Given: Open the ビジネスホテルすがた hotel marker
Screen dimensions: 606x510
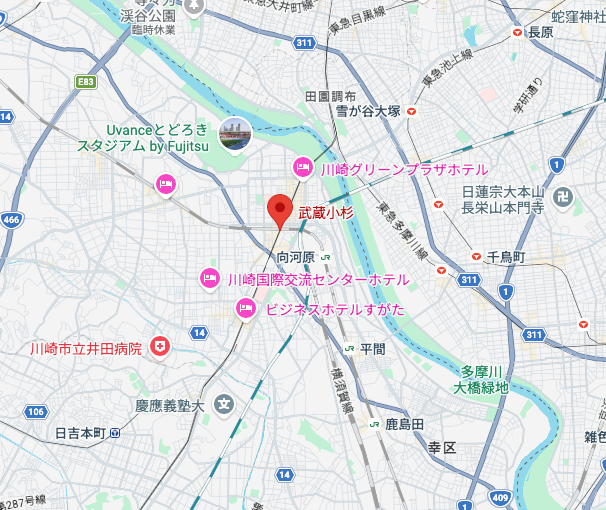Looking at the screenshot, I should (x=245, y=310).
